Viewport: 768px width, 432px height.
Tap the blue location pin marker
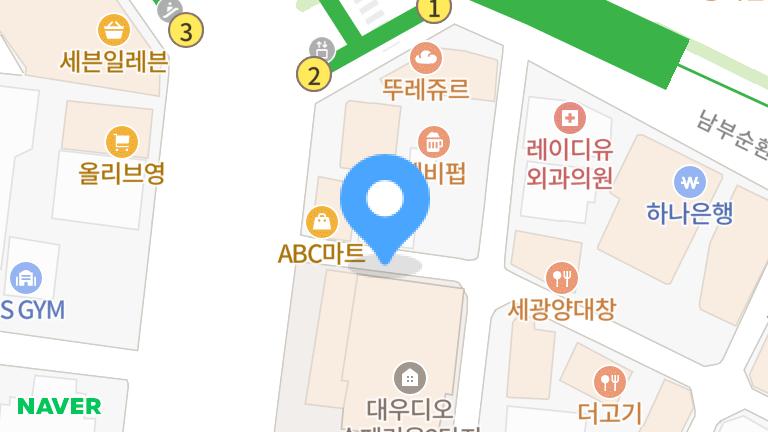point(384,202)
